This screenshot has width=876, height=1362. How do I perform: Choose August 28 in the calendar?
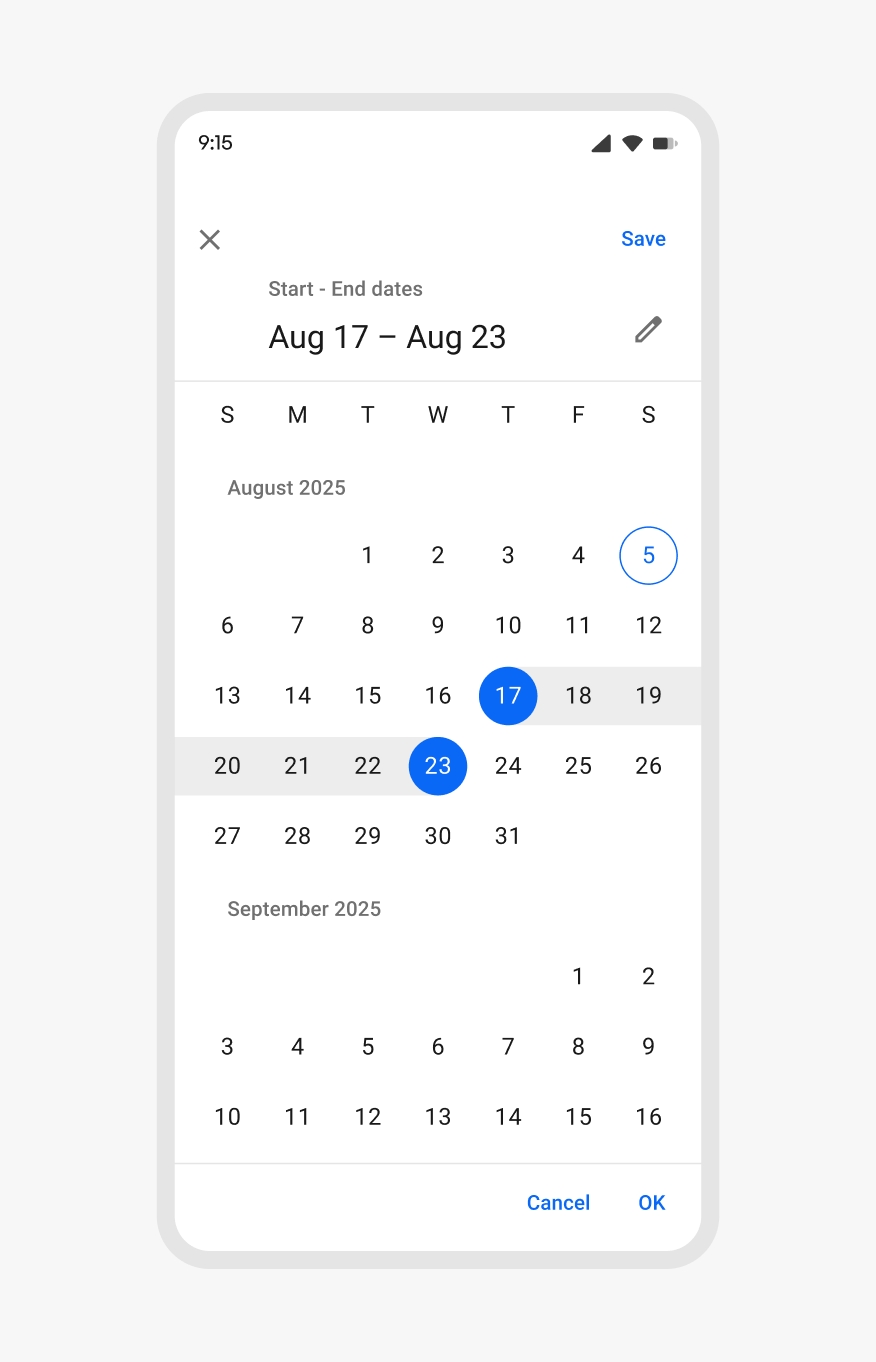pyautogui.click(x=297, y=836)
